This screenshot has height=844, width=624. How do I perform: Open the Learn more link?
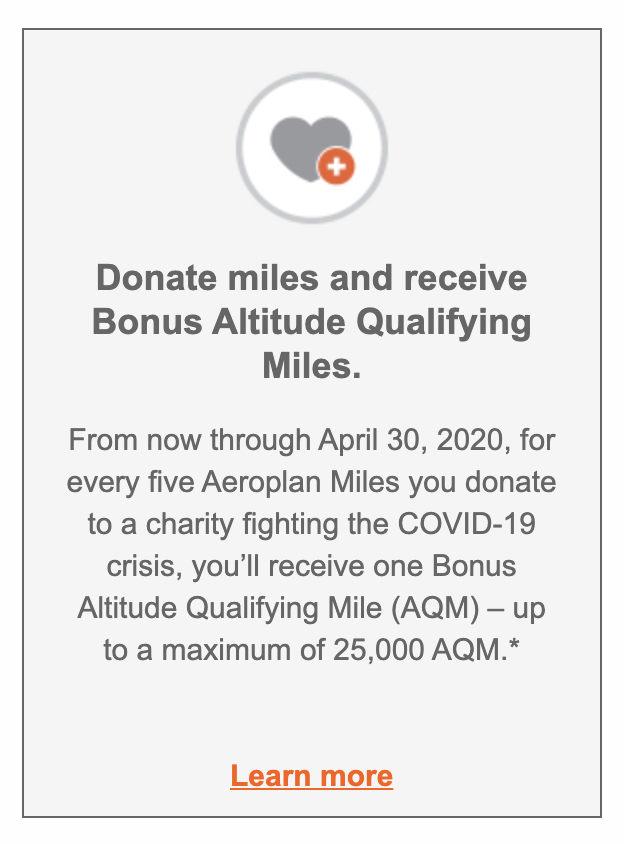(311, 776)
